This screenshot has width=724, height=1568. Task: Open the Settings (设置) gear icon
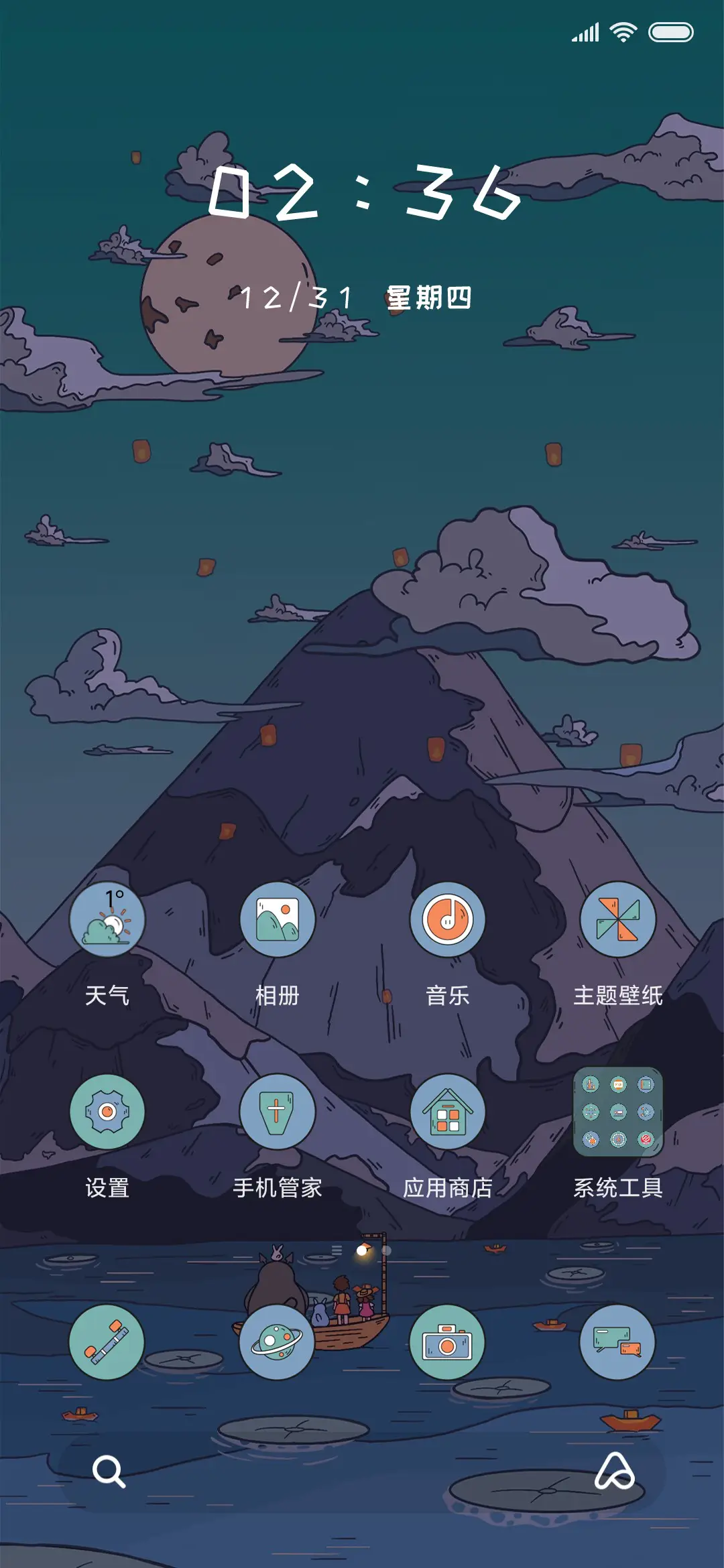click(107, 1112)
